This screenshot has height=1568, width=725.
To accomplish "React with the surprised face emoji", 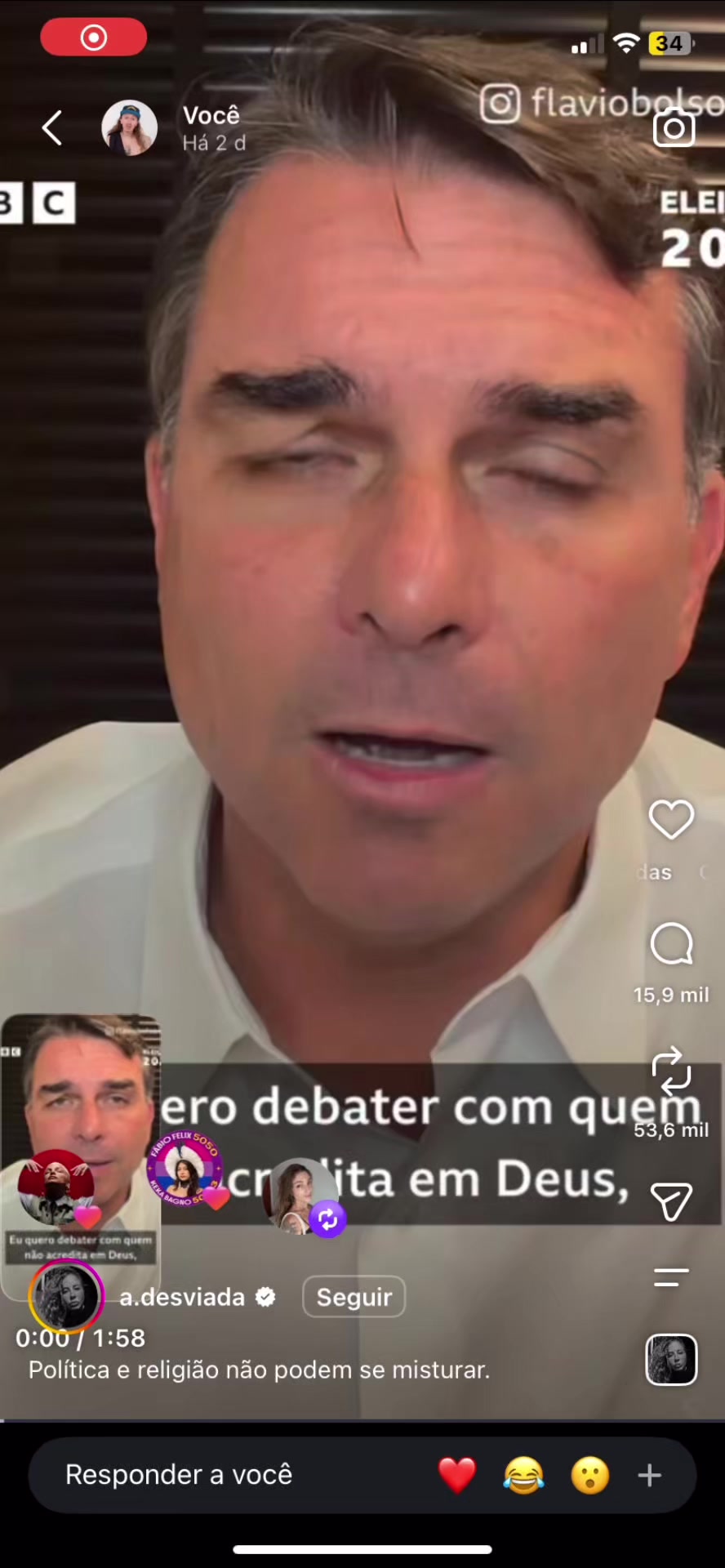I will pos(590,1475).
